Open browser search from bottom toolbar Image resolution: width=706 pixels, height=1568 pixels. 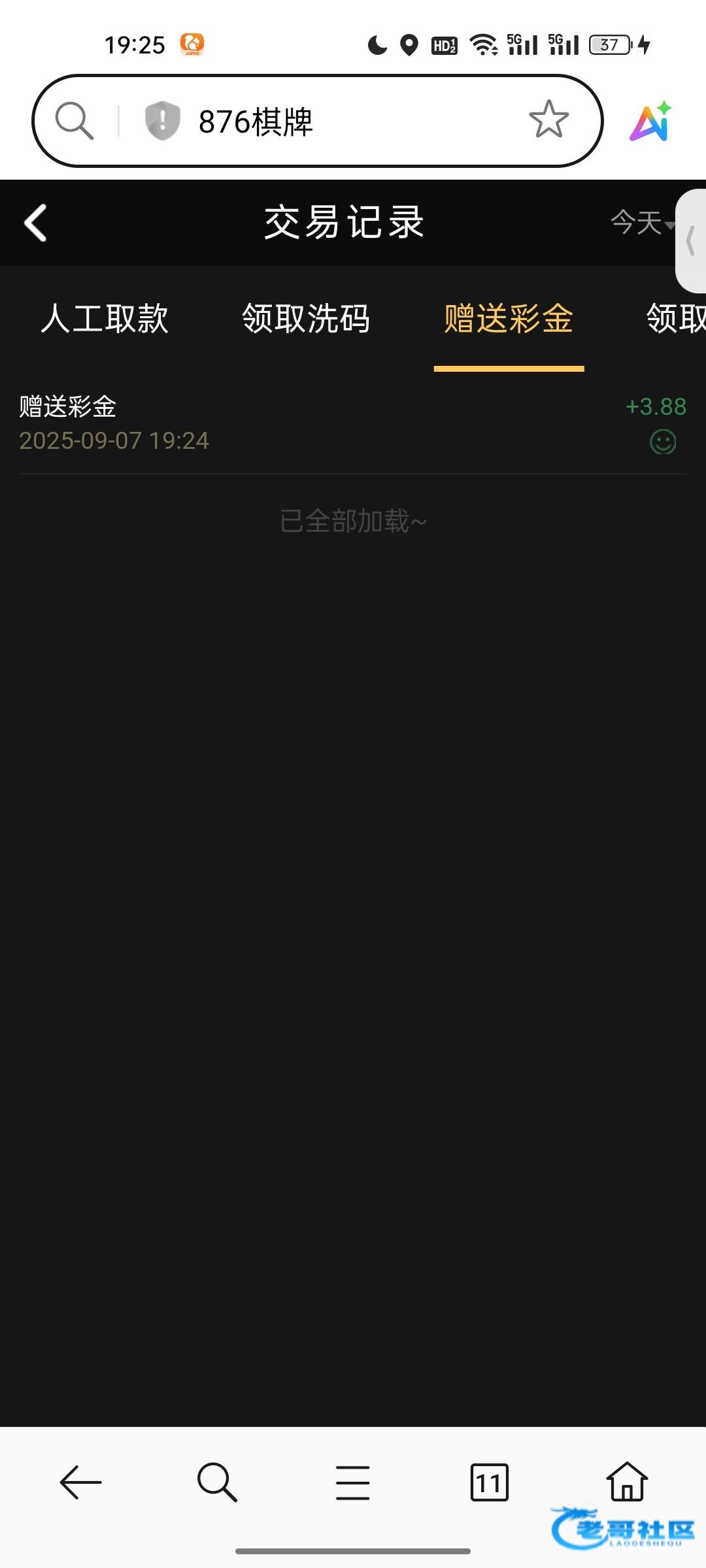[x=217, y=1482]
